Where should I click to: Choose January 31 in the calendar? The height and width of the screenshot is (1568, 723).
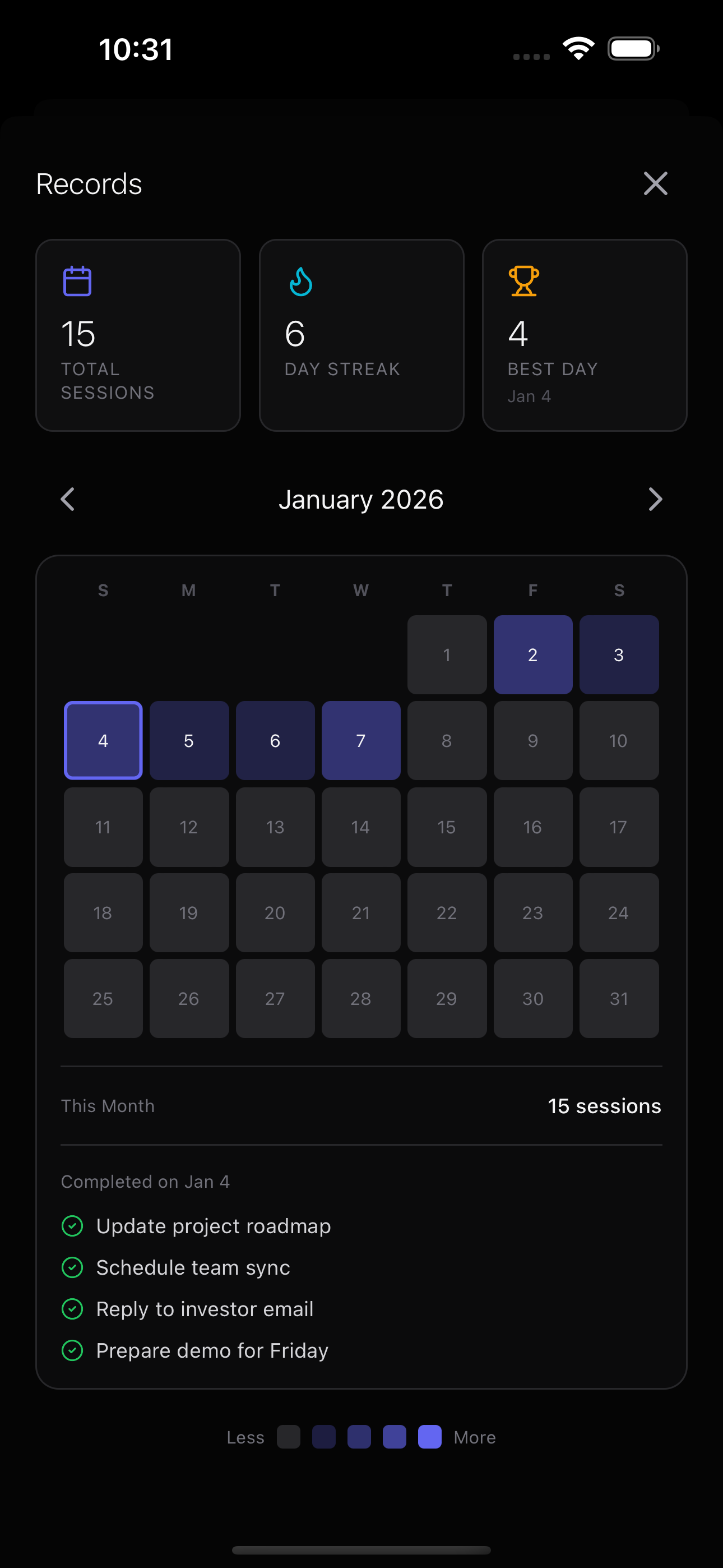click(x=618, y=998)
